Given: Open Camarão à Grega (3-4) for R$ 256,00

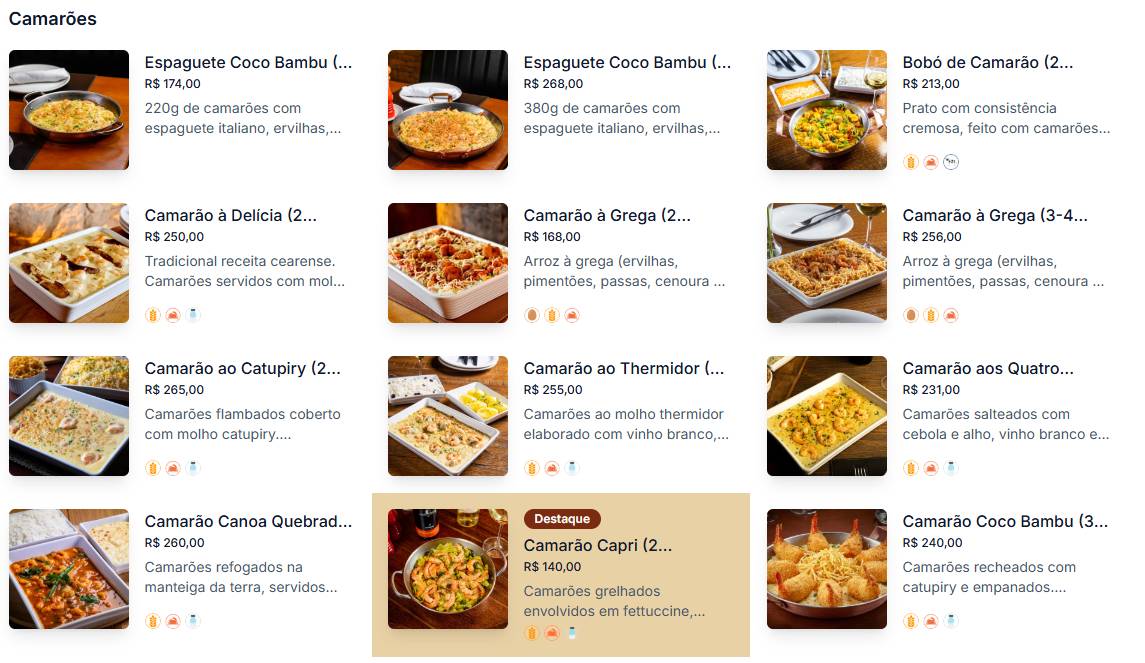Looking at the screenshot, I should pos(995,216).
